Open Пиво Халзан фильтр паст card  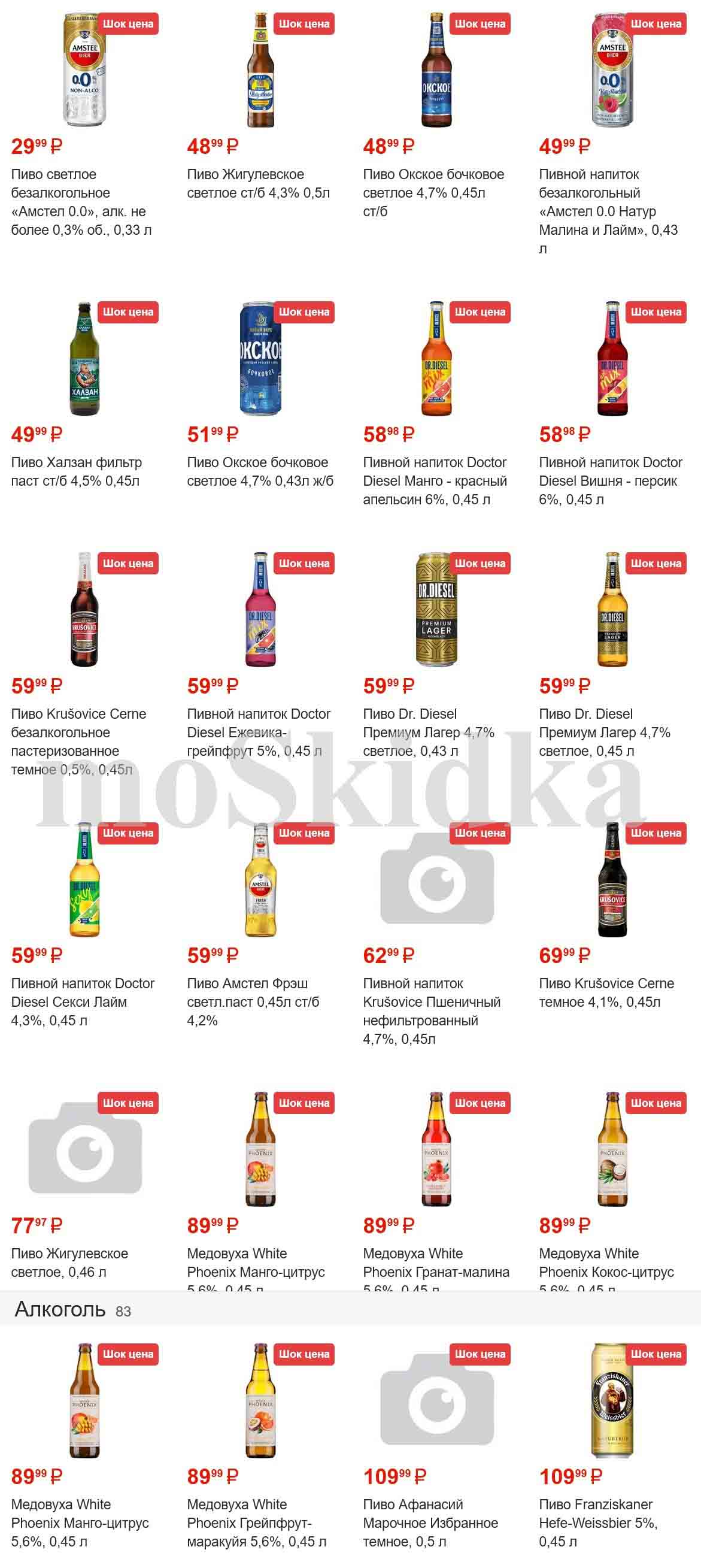84,359
